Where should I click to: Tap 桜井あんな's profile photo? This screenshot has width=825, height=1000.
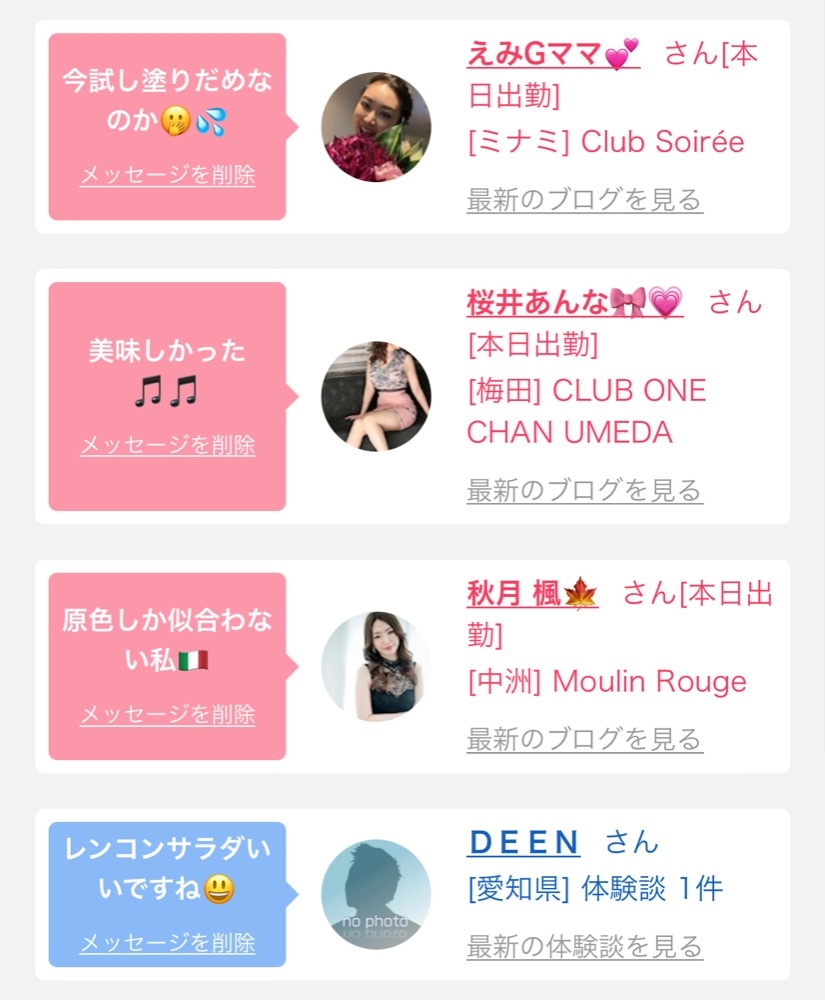click(x=376, y=396)
